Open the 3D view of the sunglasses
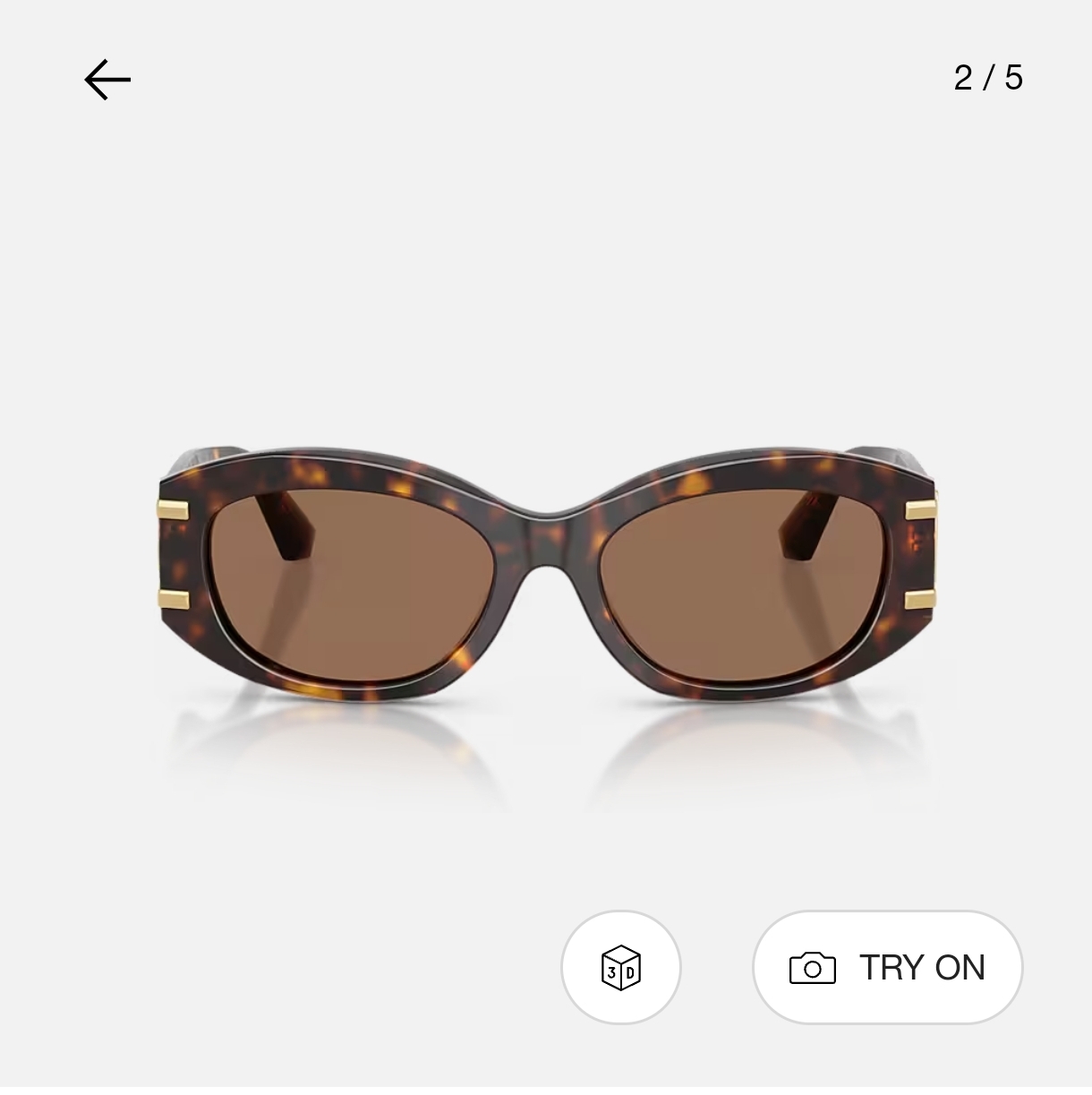Screen dimensions: 1092x1095 (x=621, y=968)
